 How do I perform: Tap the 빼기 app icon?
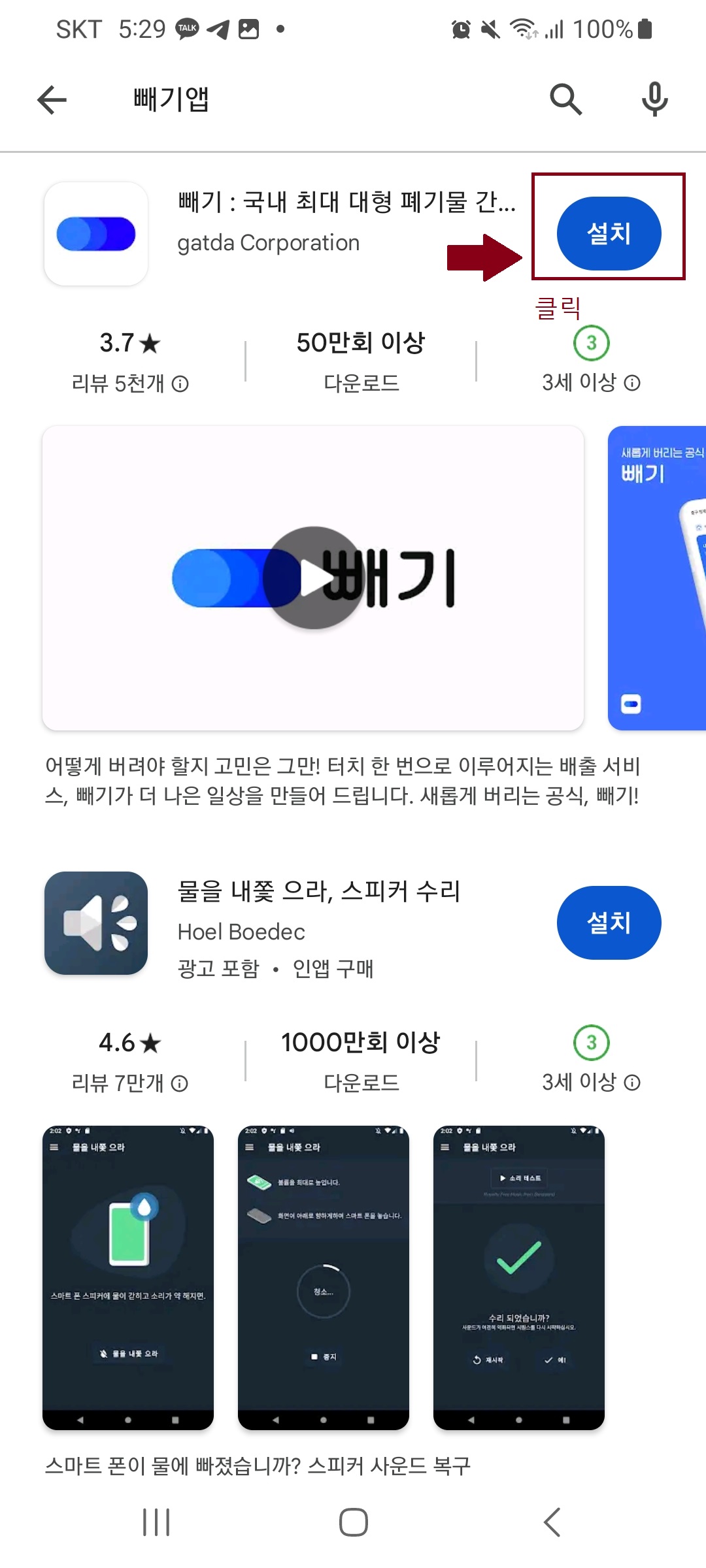coord(95,233)
